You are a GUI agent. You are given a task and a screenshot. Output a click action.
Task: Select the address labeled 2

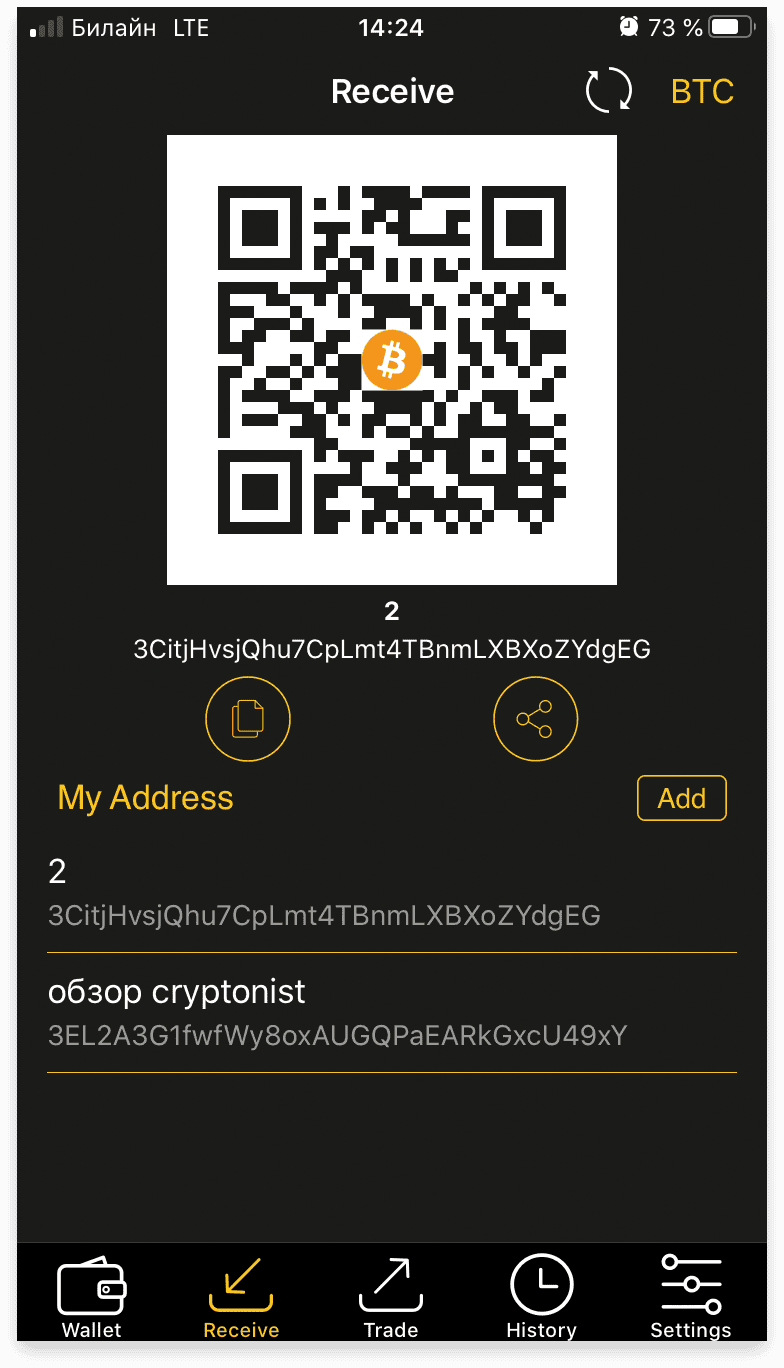(392, 893)
